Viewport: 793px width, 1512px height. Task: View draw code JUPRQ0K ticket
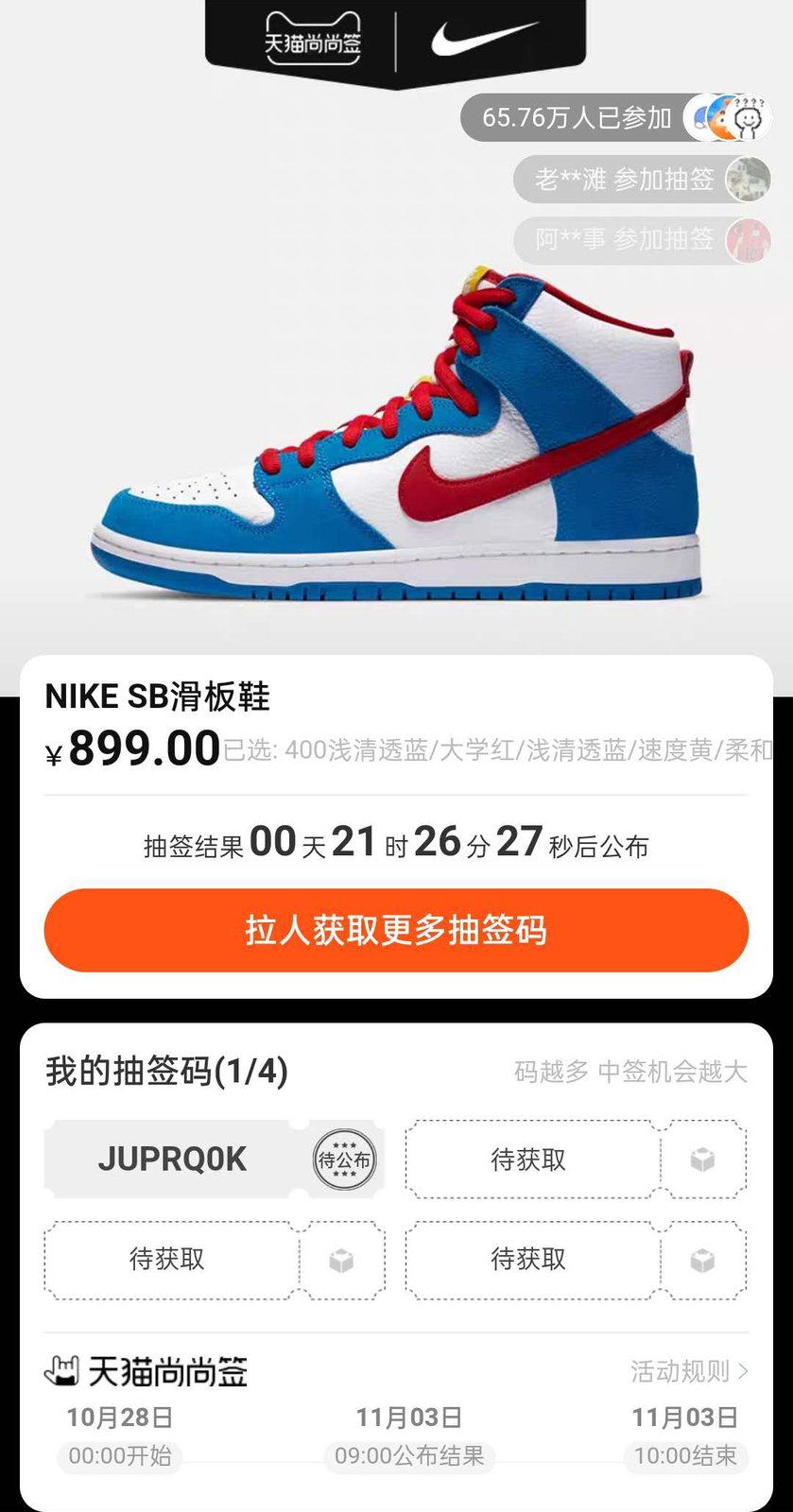pos(173,1159)
